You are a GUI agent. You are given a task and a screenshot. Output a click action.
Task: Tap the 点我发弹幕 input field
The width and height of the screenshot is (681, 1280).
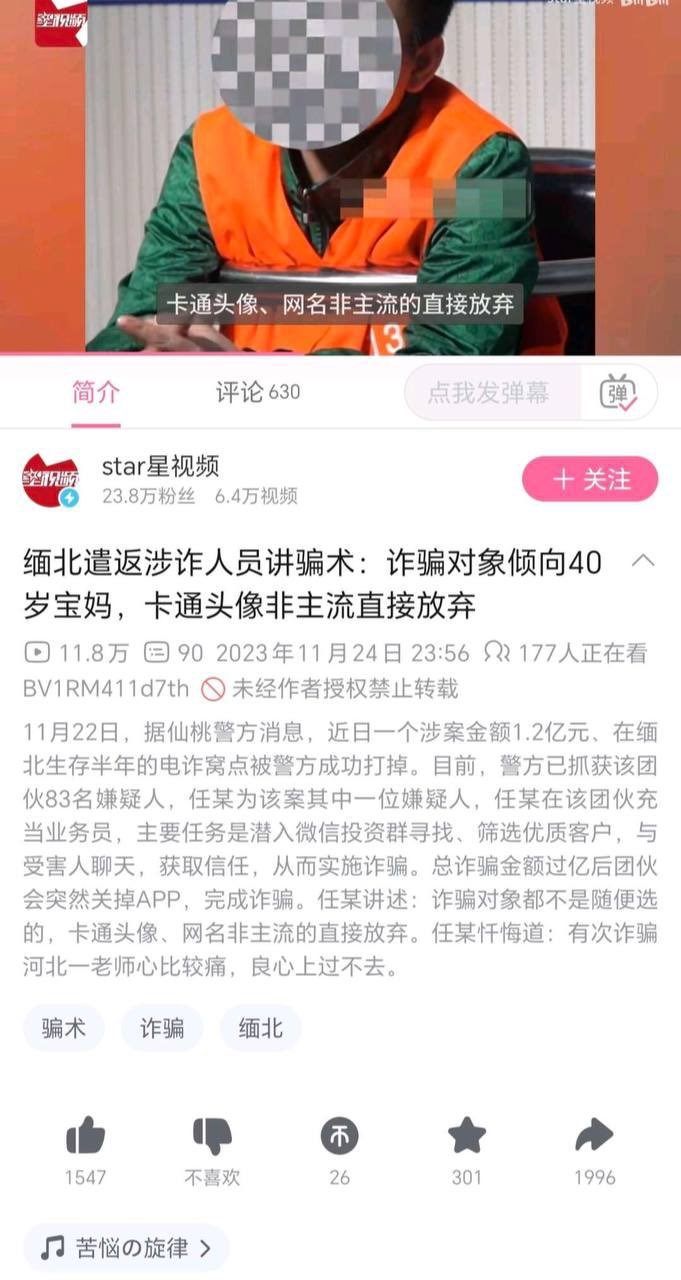pos(493,392)
